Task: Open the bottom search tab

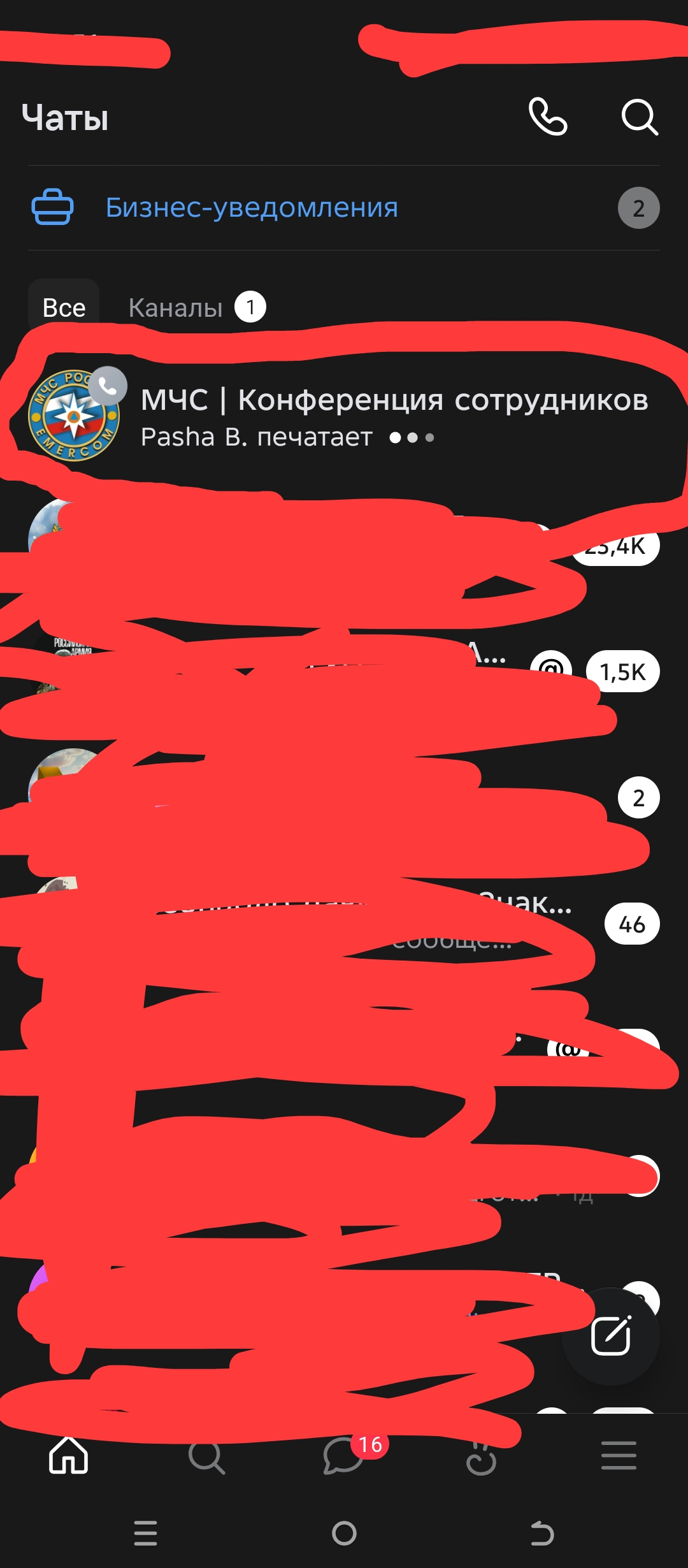Action: [206, 1457]
